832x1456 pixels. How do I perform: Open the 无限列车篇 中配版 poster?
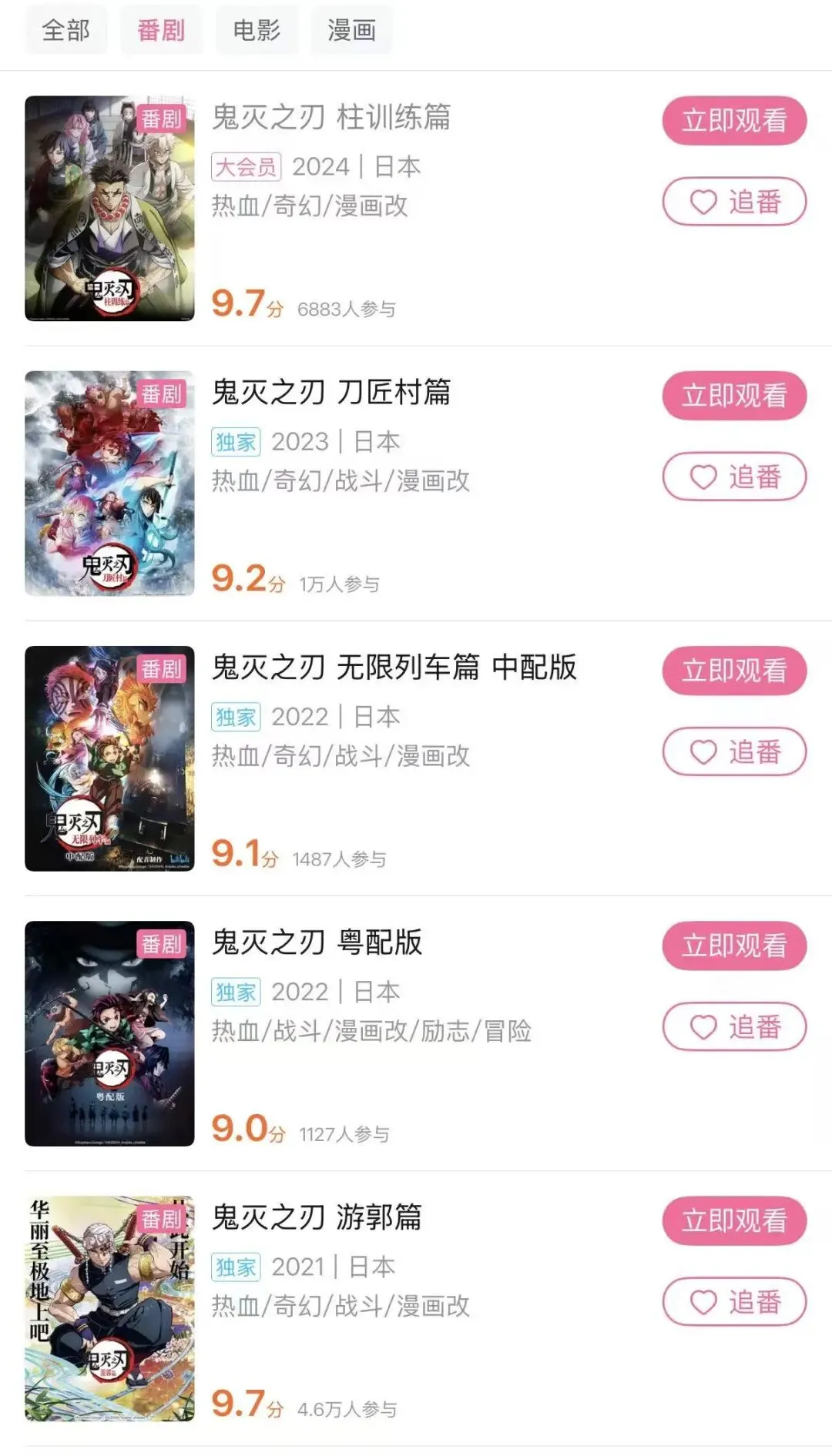pyautogui.click(x=109, y=758)
